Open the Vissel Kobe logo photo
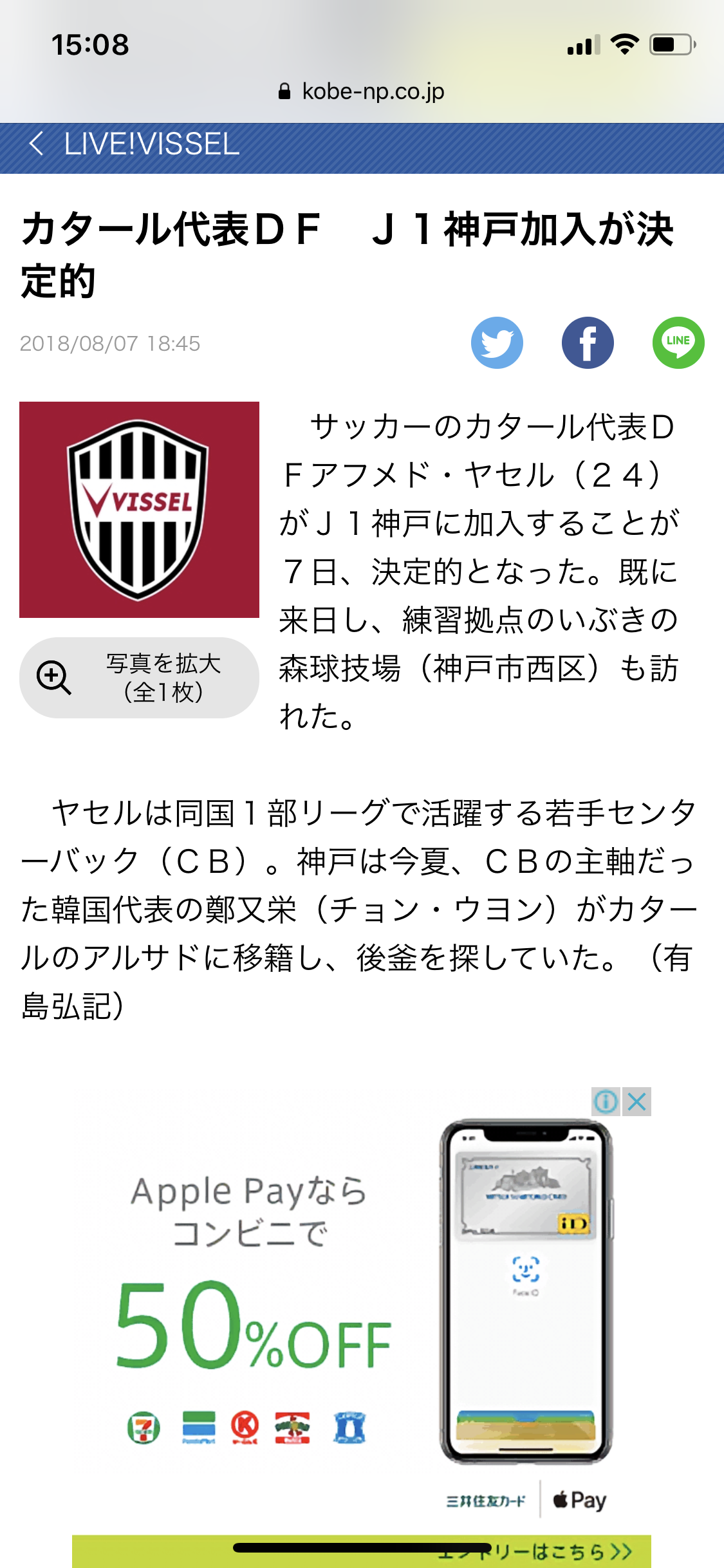Screen dimensions: 724x1568 click(x=139, y=510)
